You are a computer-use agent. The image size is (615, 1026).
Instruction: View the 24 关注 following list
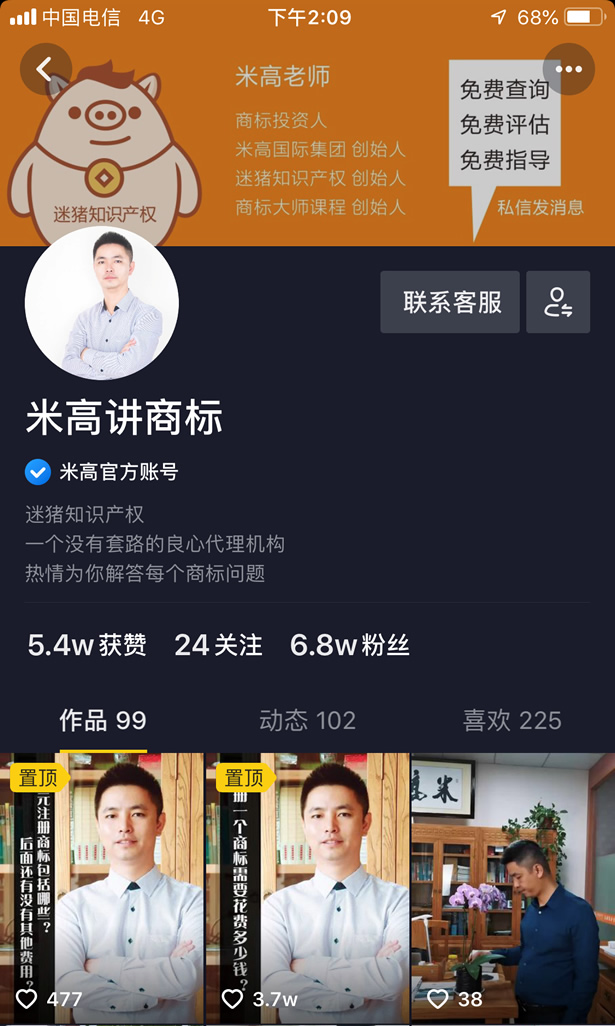218,645
